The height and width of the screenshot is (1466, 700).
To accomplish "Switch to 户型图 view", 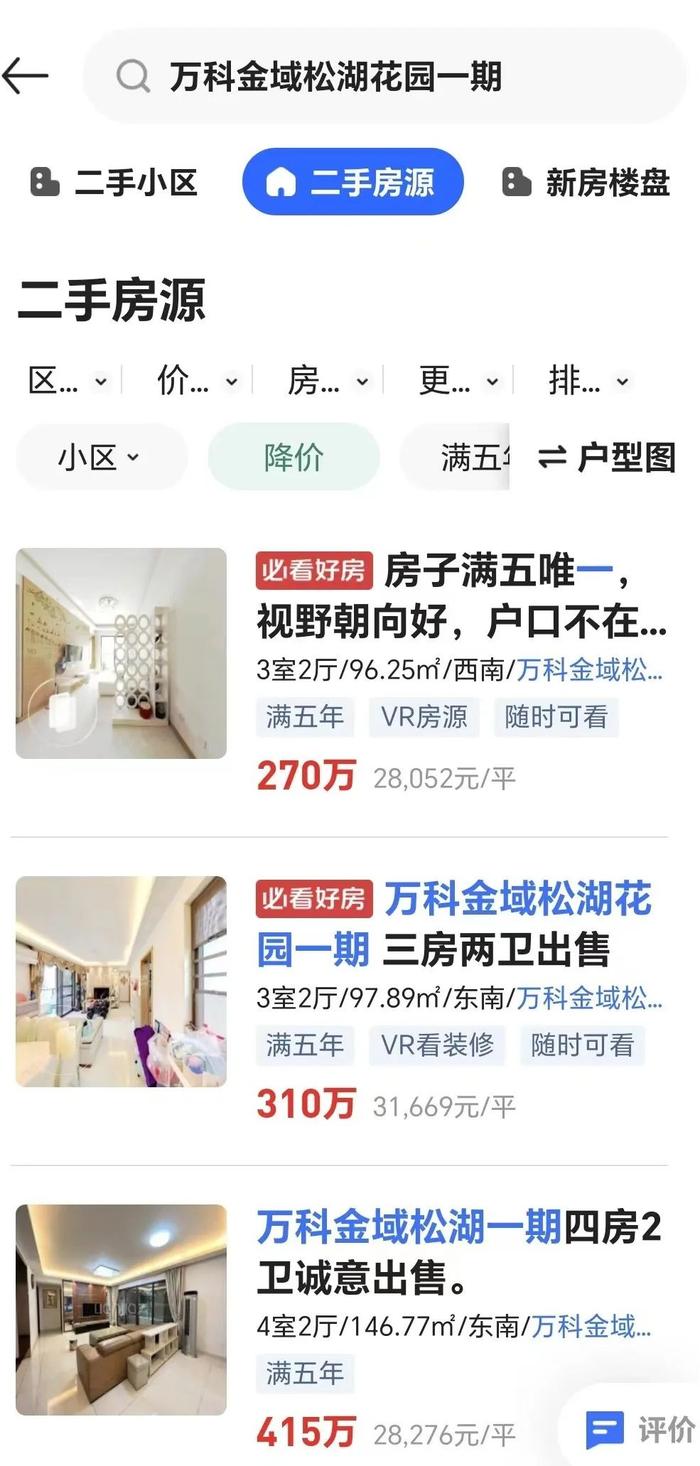I will pyautogui.click(x=607, y=458).
